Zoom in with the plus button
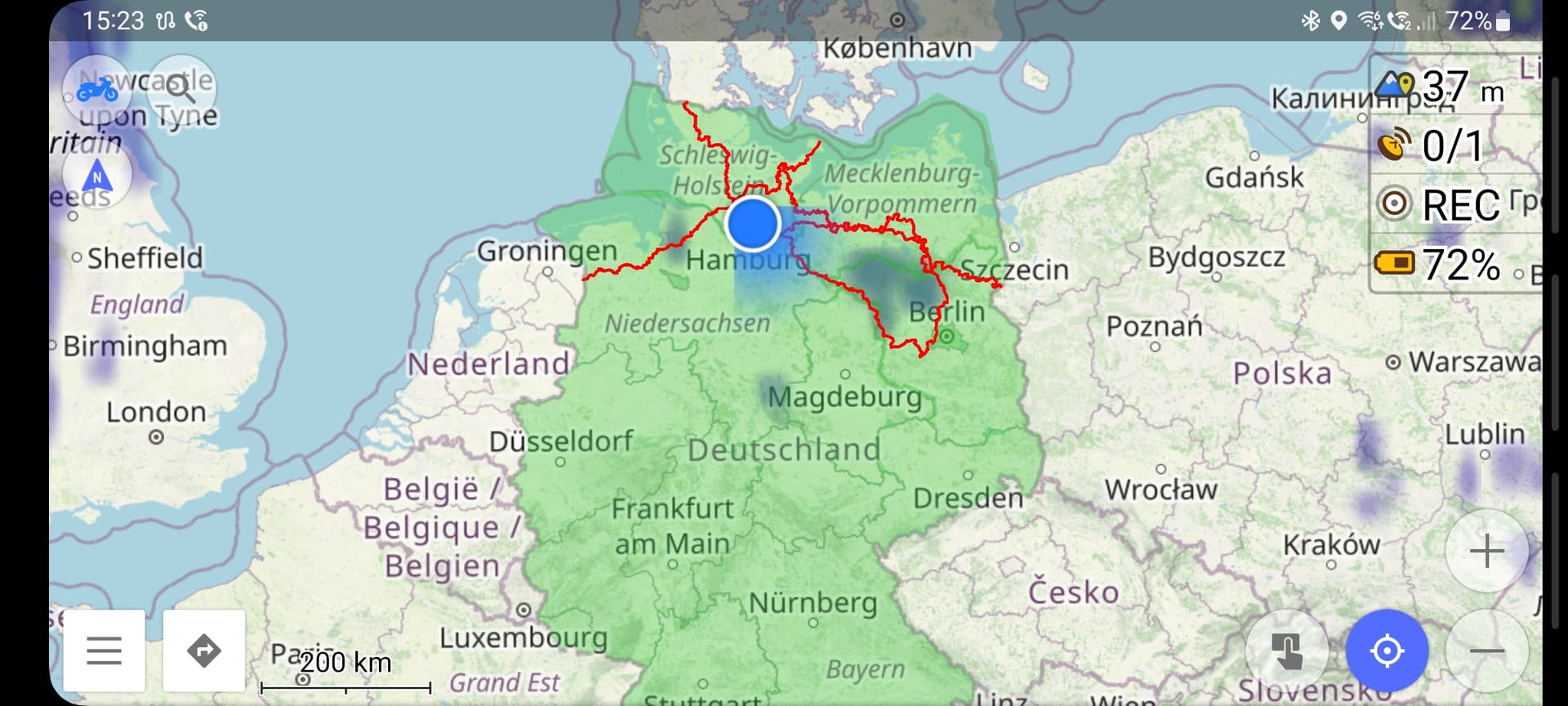The image size is (1568, 706). click(x=1486, y=551)
